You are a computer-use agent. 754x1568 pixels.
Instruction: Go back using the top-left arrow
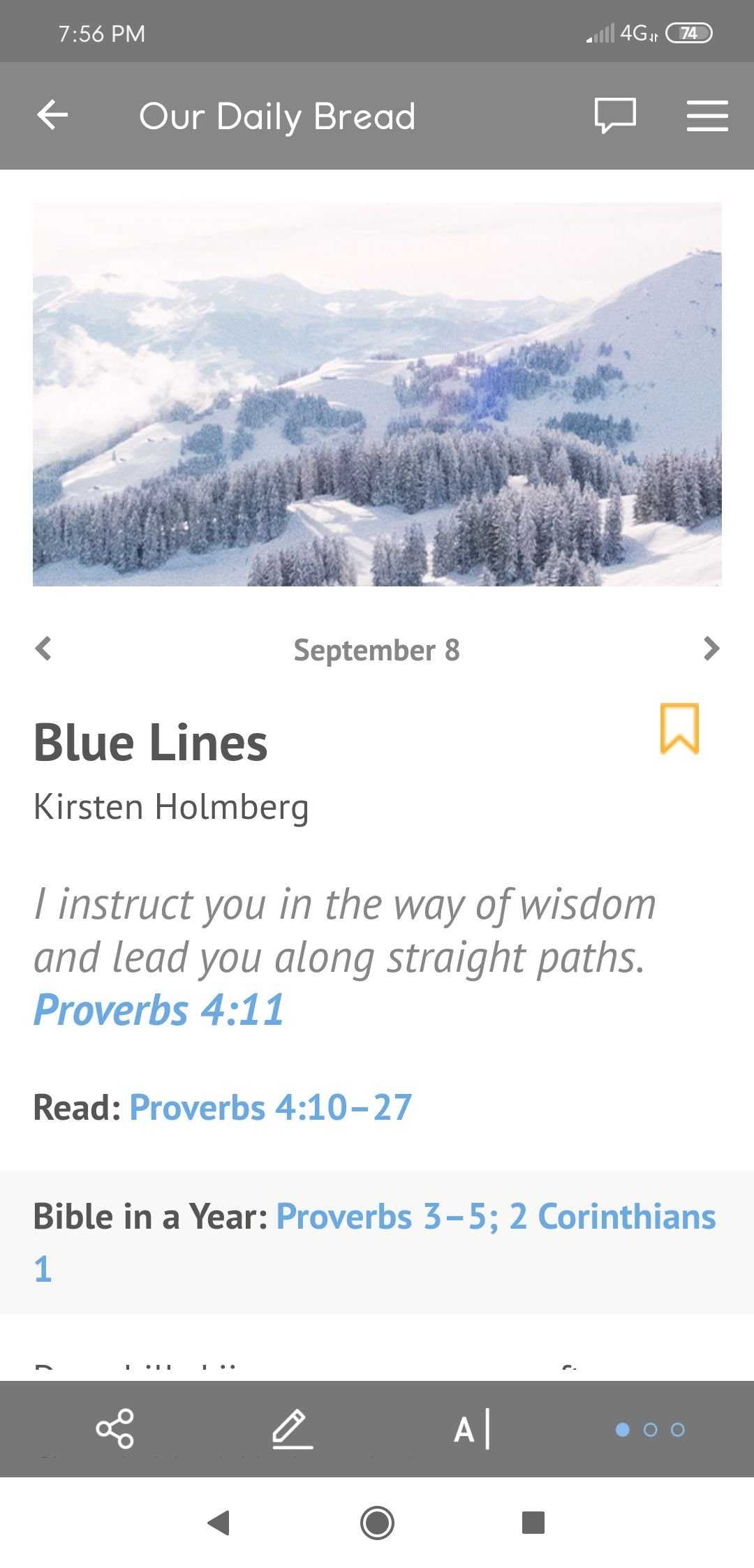pos(52,115)
